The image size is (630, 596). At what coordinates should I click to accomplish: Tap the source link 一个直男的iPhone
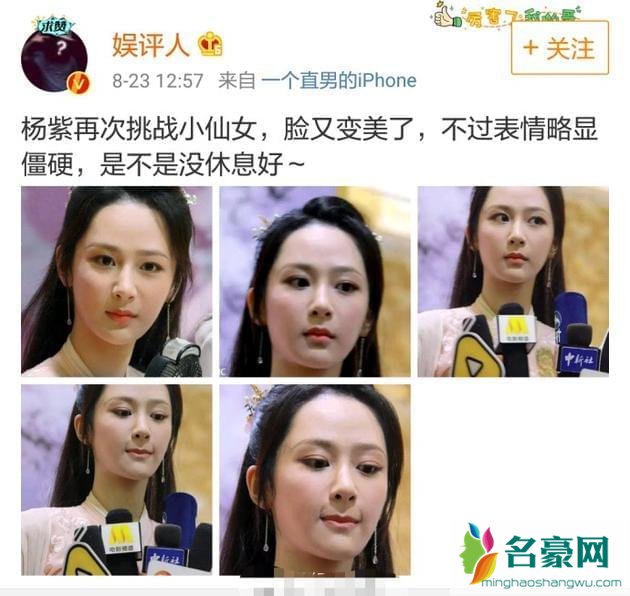pyautogui.click(x=339, y=80)
